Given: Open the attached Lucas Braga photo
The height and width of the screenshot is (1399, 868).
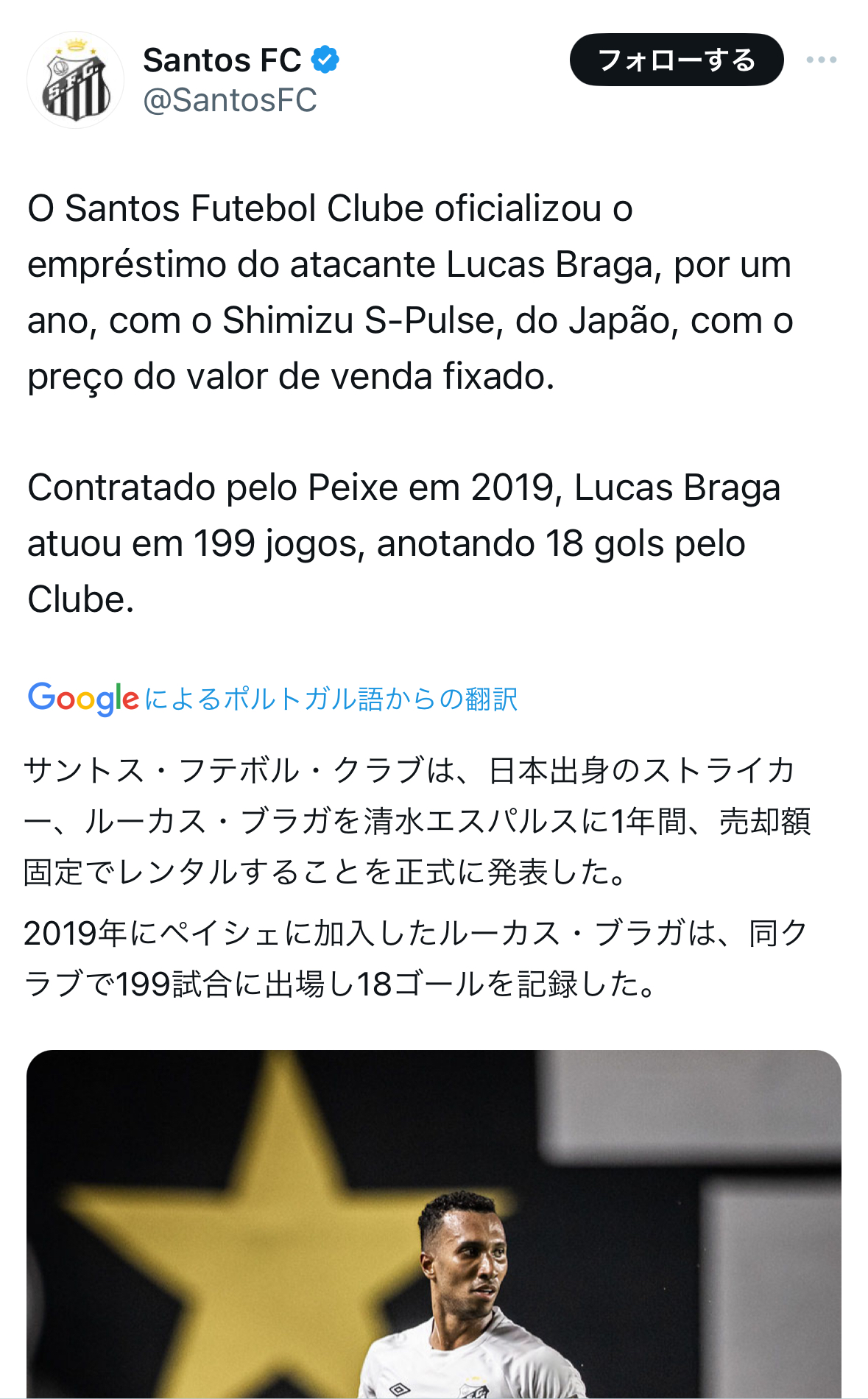Looking at the screenshot, I should 434,1222.
